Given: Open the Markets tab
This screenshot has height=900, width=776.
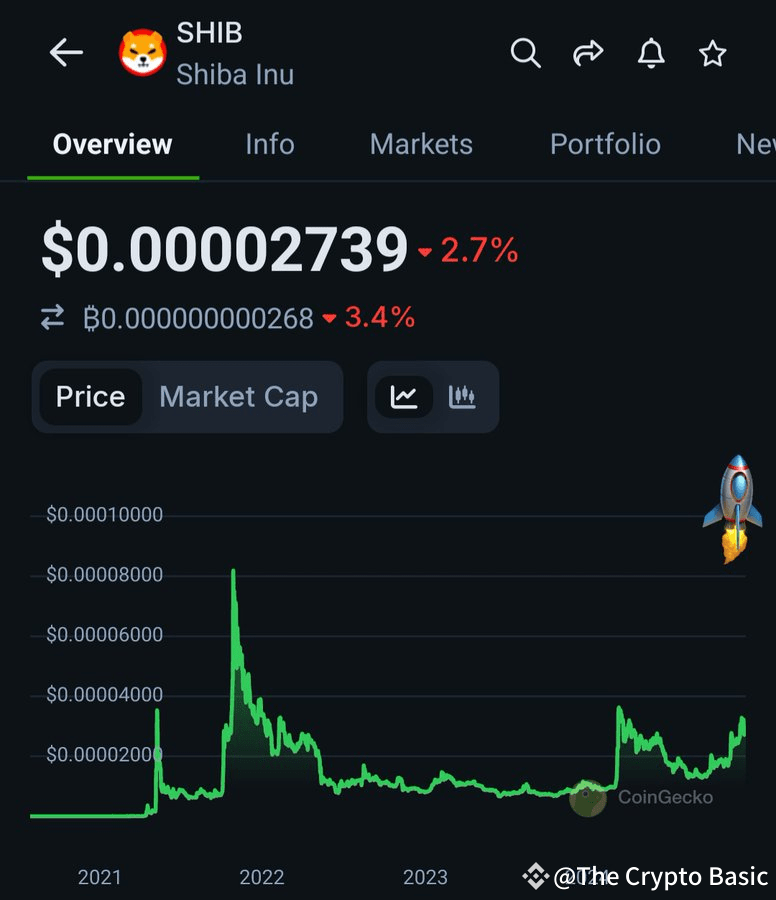Looking at the screenshot, I should point(421,144).
